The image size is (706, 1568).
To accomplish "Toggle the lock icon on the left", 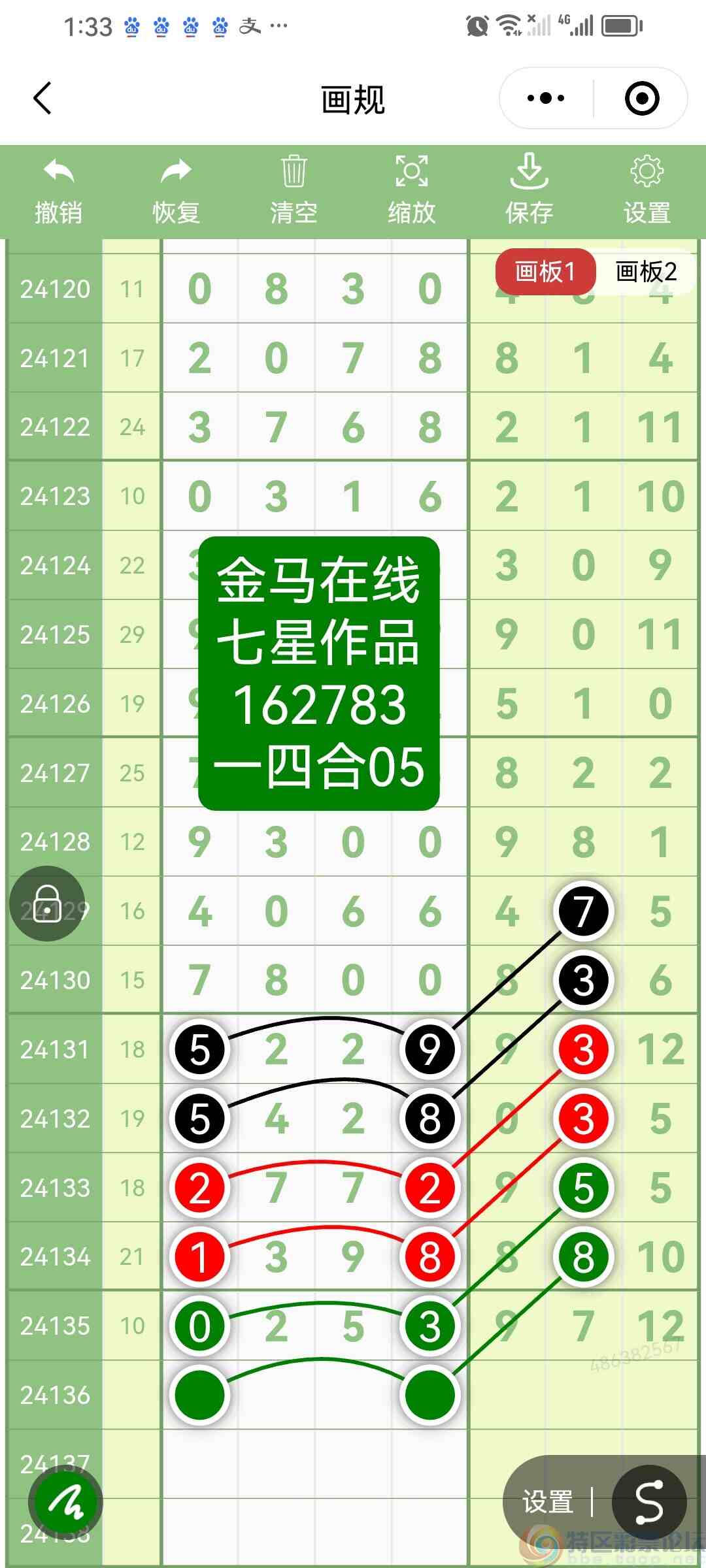I will pyautogui.click(x=47, y=904).
